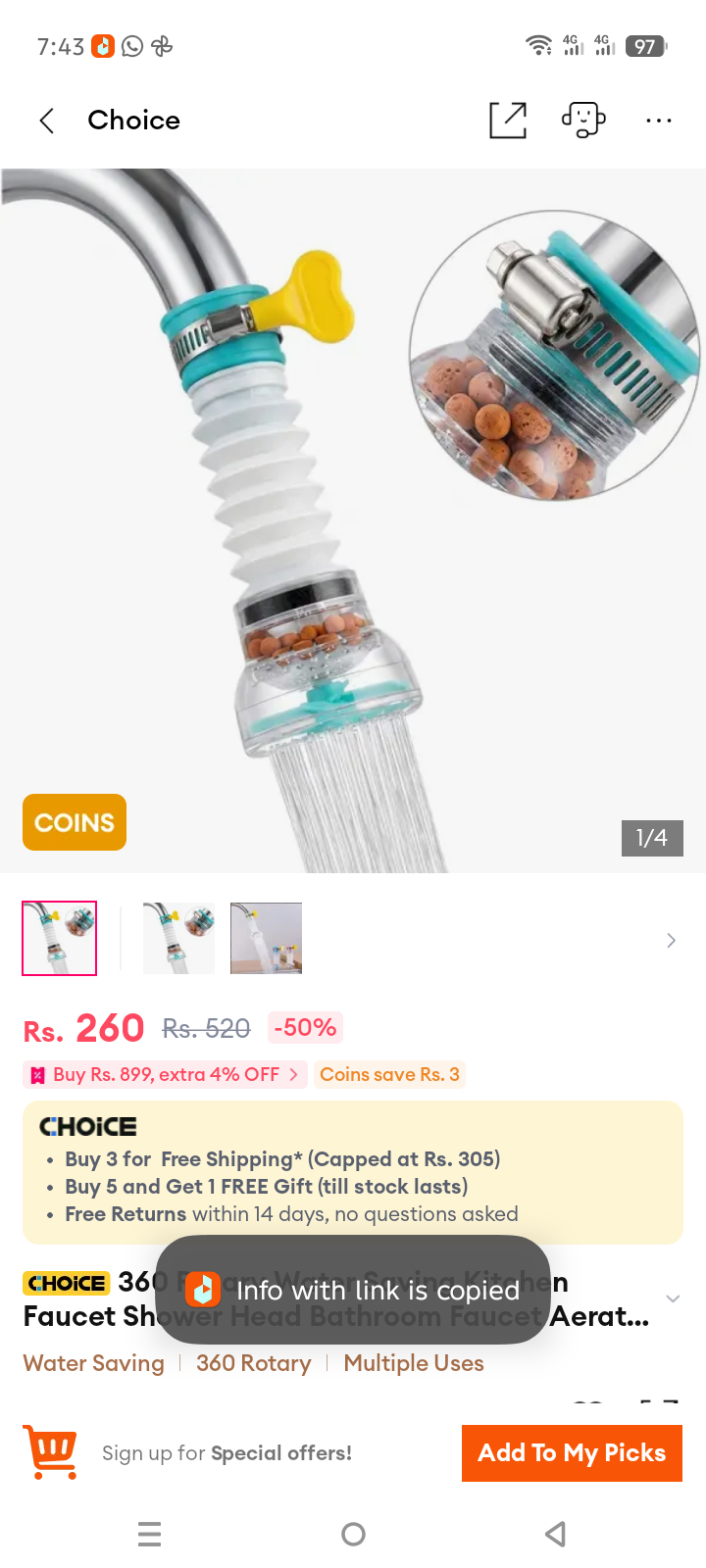Open the customer support chat icon
The width and height of the screenshot is (706, 1568).
tap(583, 121)
